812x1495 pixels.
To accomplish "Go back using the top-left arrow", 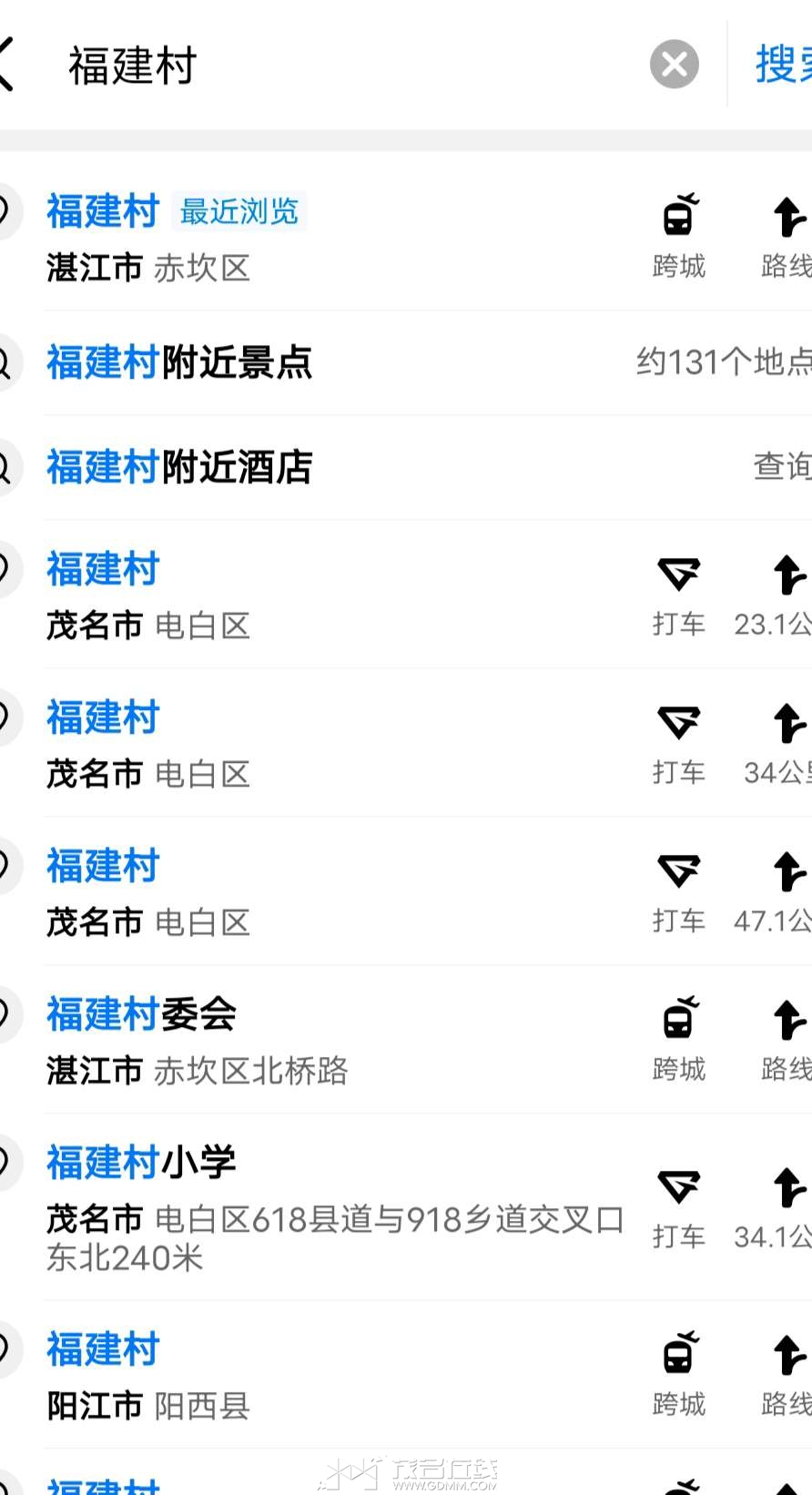I will point(7,65).
